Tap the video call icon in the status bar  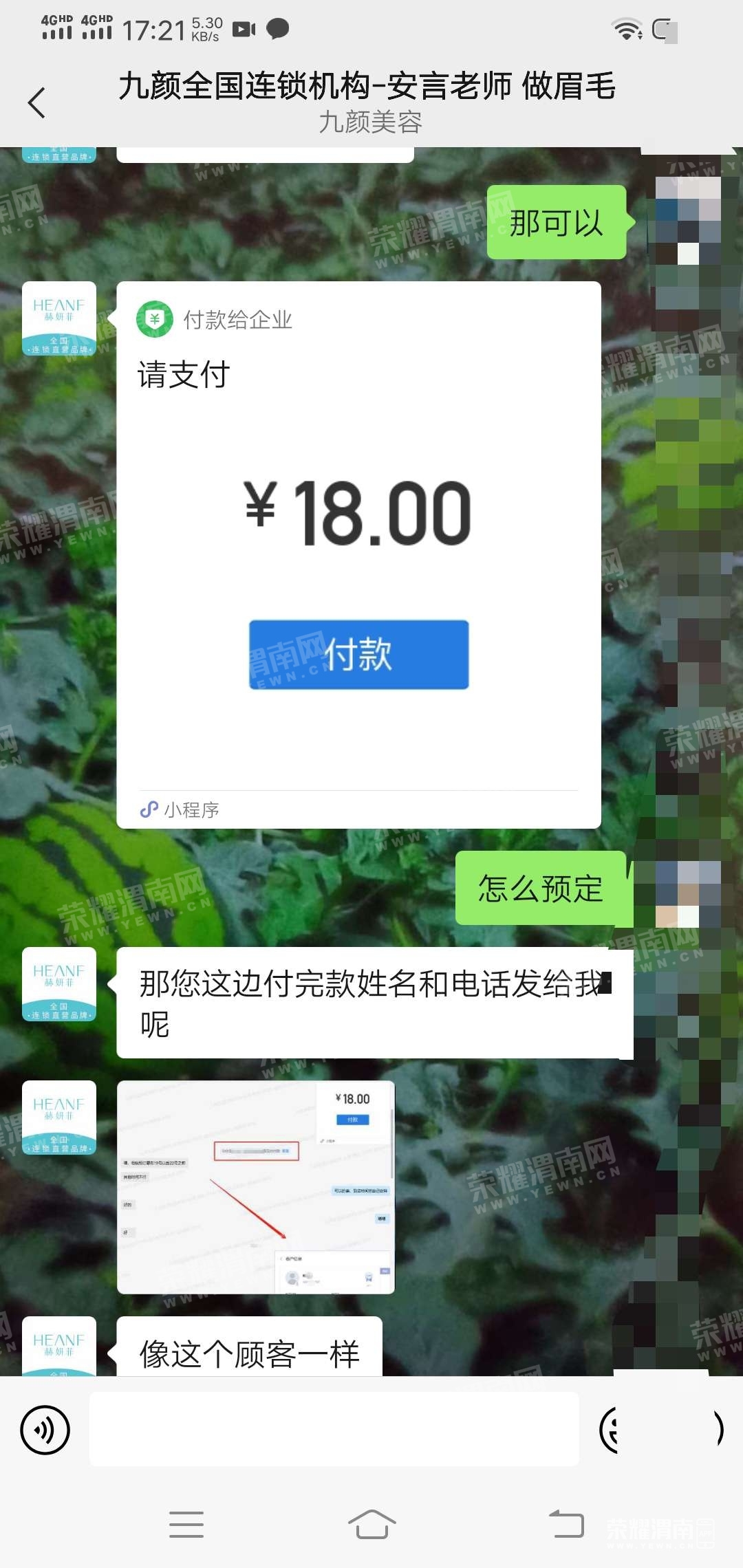[244, 28]
